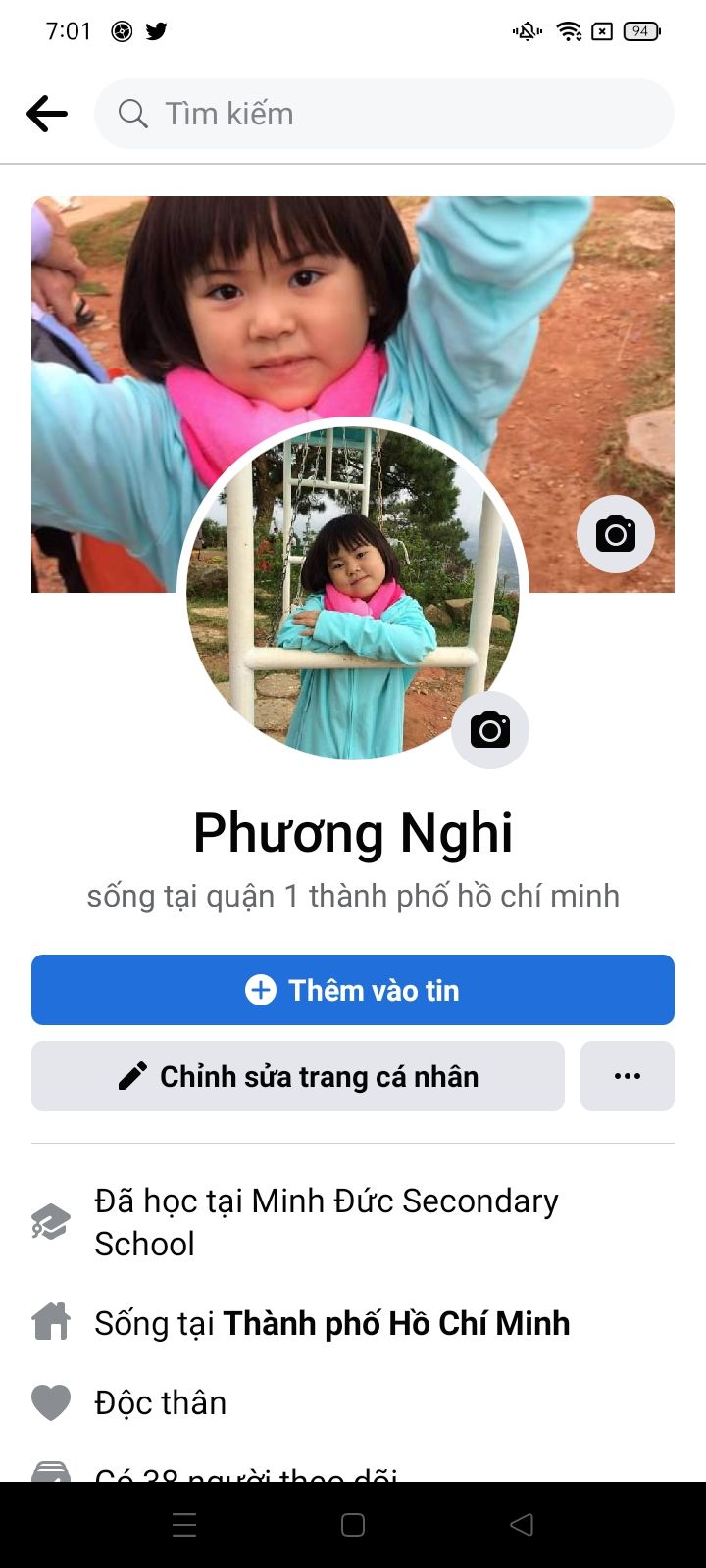Change the cover photo via camera icon
This screenshot has height=1568, width=706.
tap(615, 534)
